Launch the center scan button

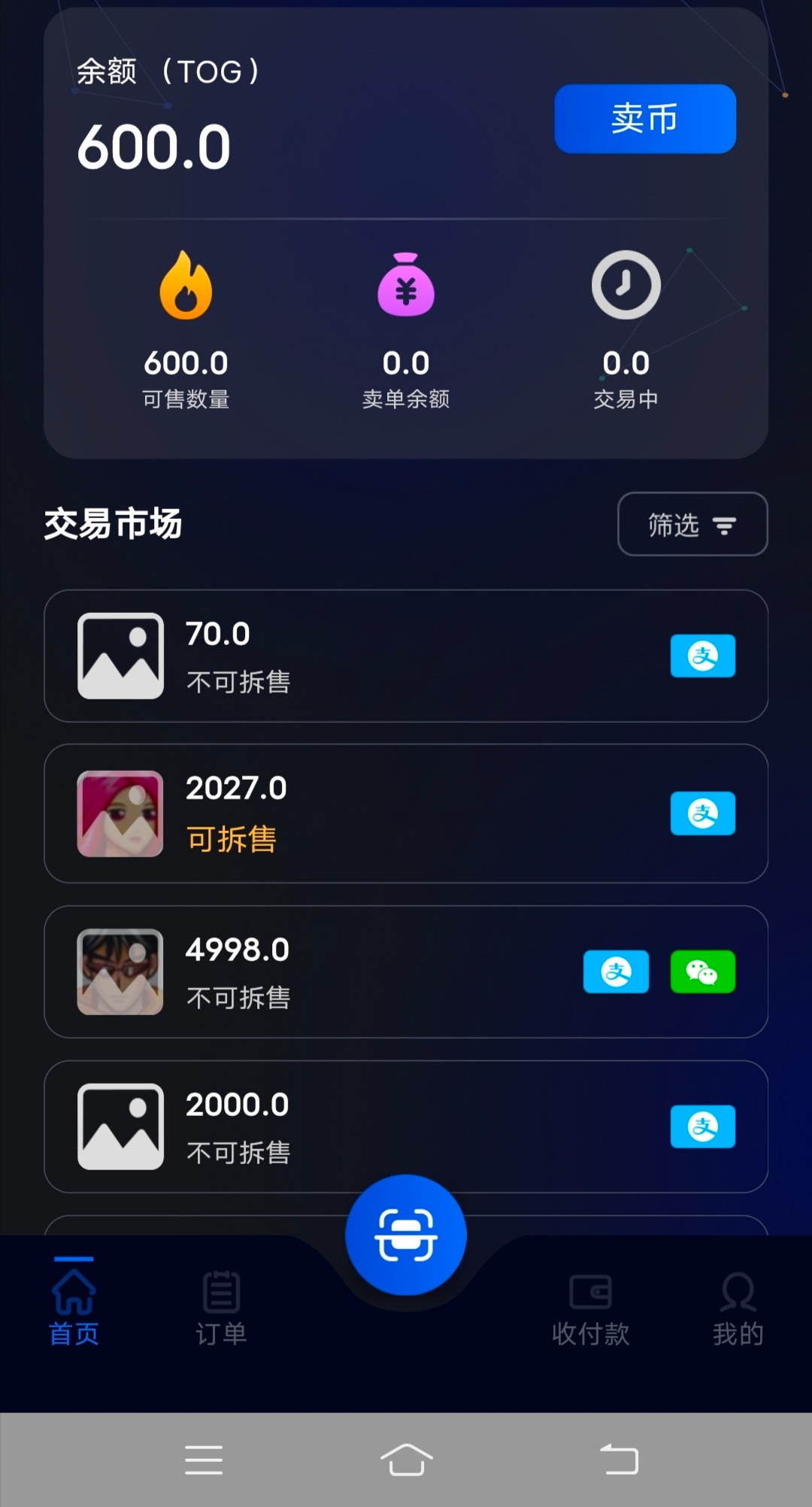coord(406,1235)
